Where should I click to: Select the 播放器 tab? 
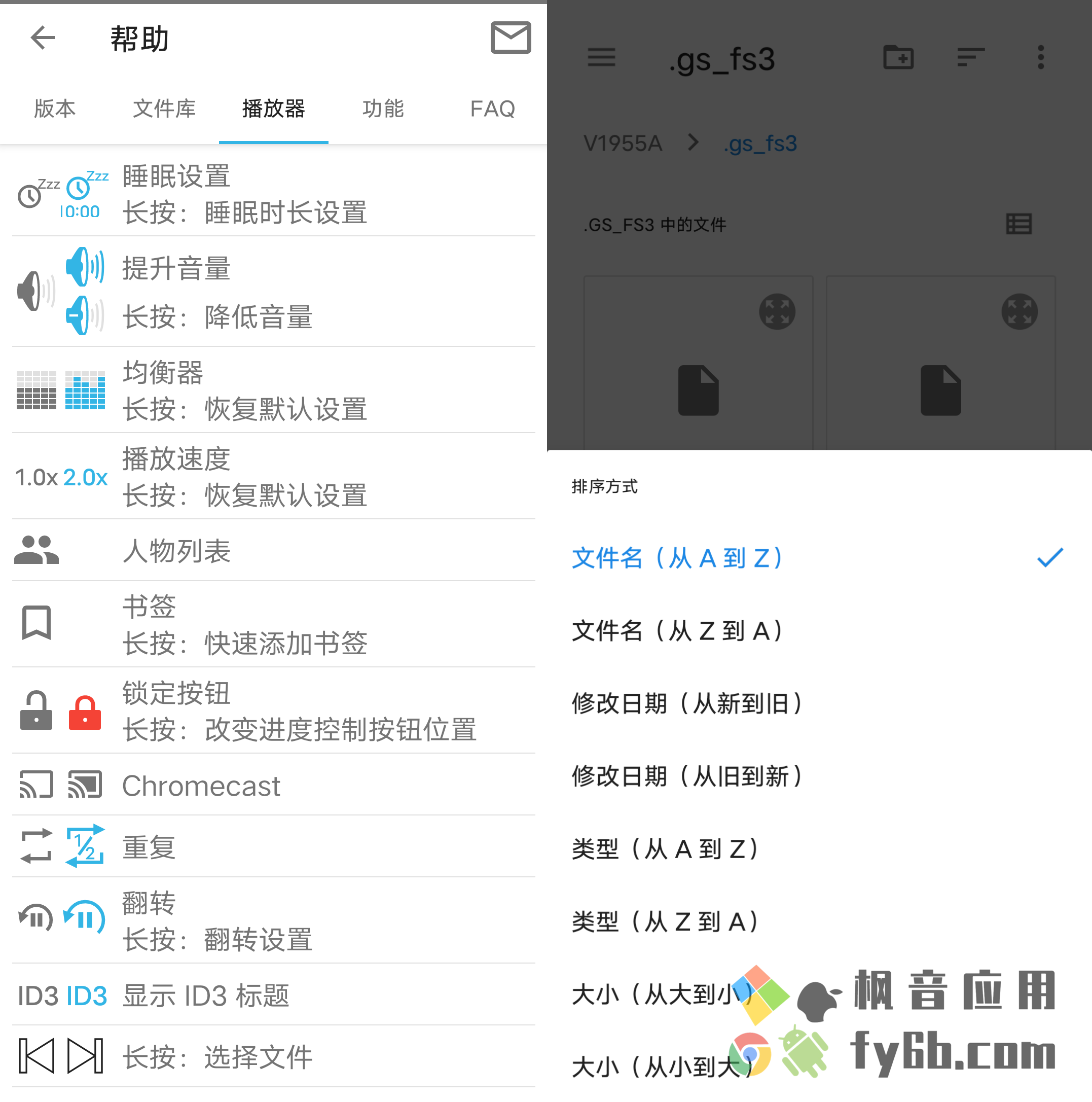274,109
